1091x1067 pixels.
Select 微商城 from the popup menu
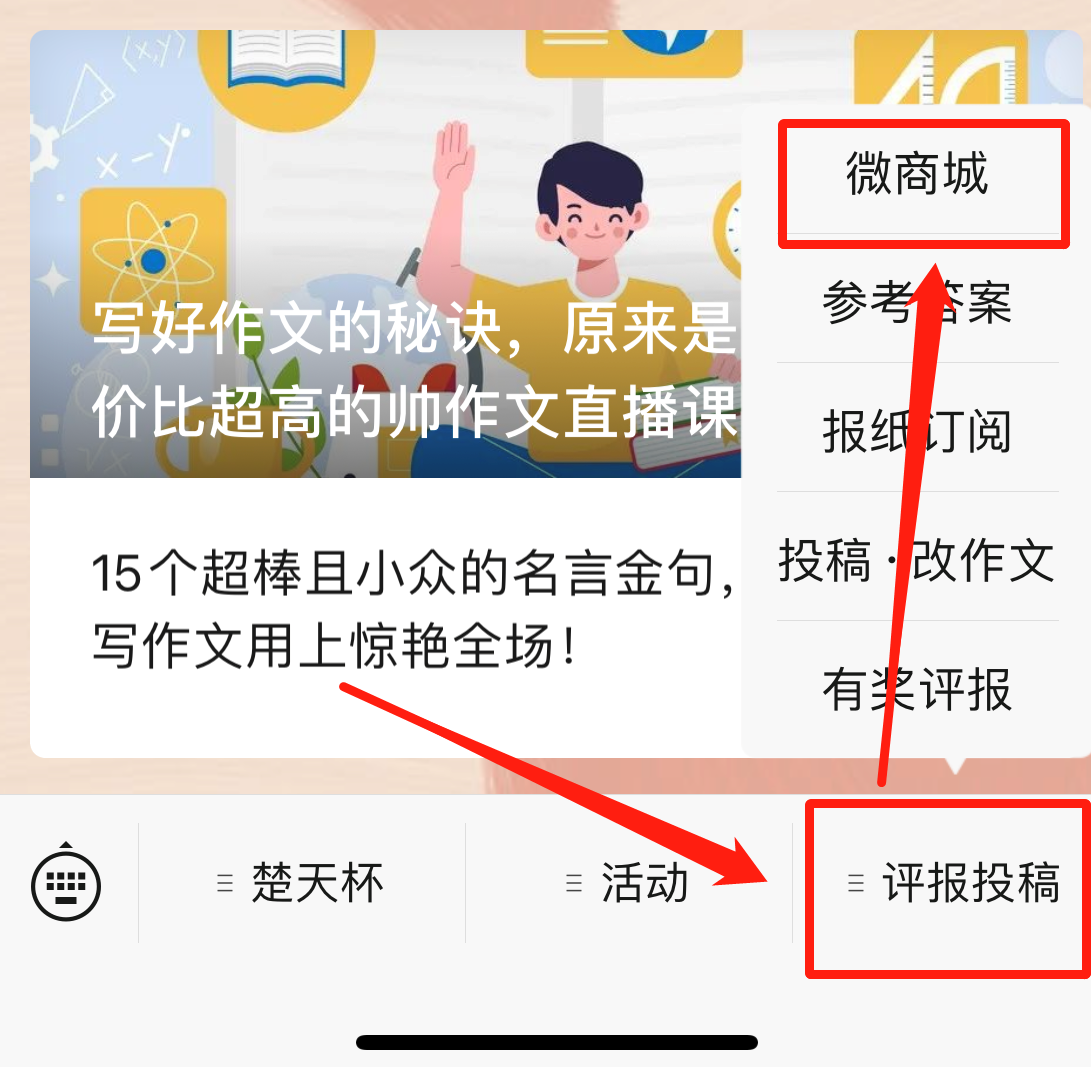tap(917, 176)
